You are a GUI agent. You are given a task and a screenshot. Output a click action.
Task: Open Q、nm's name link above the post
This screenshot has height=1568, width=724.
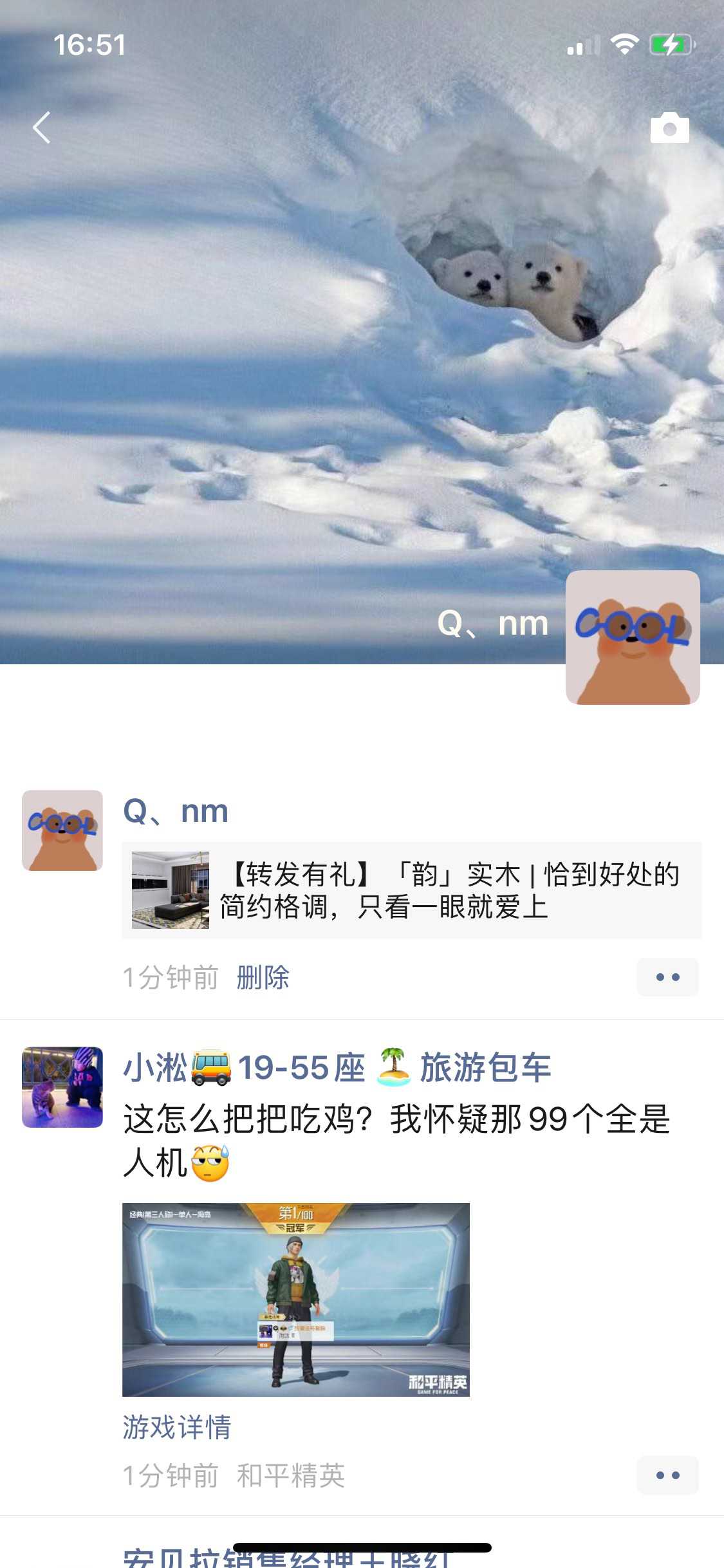176,811
